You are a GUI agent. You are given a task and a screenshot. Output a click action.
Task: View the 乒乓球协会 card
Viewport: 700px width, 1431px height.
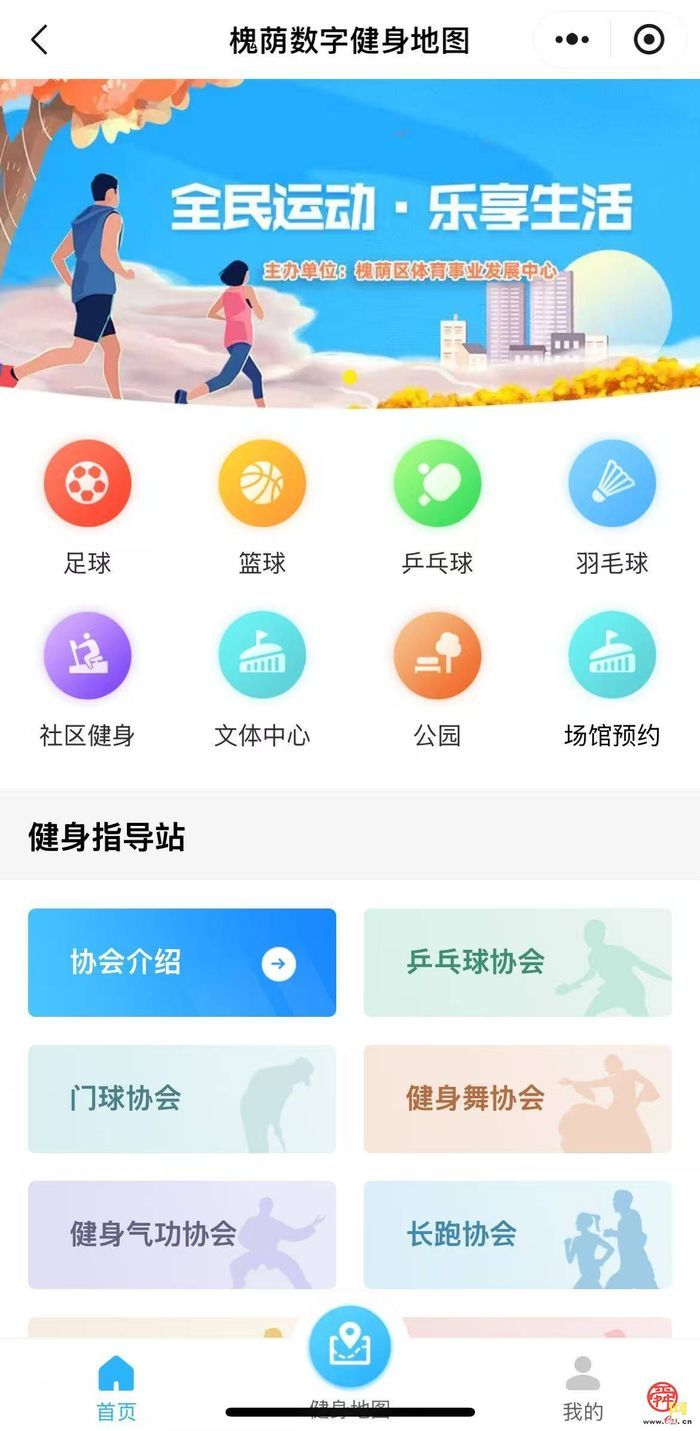(517, 962)
